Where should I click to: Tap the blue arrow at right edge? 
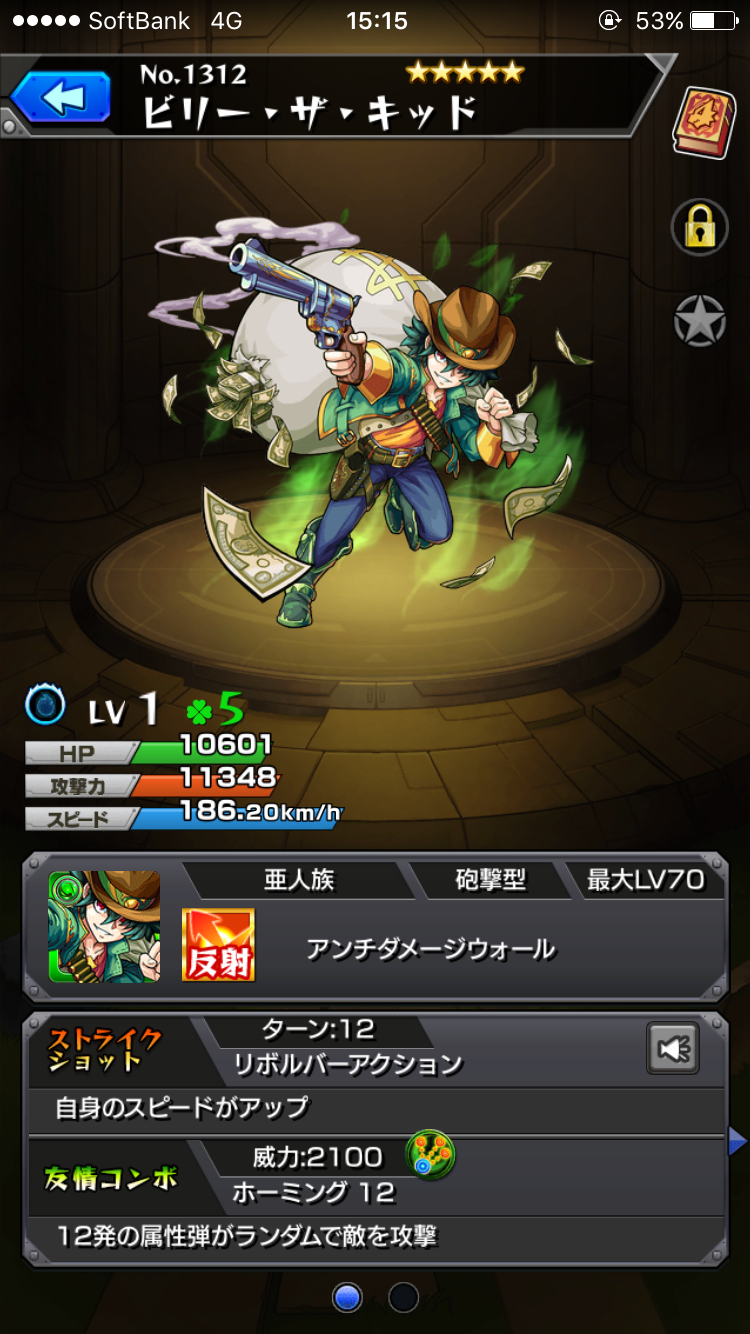tap(738, 1140)
